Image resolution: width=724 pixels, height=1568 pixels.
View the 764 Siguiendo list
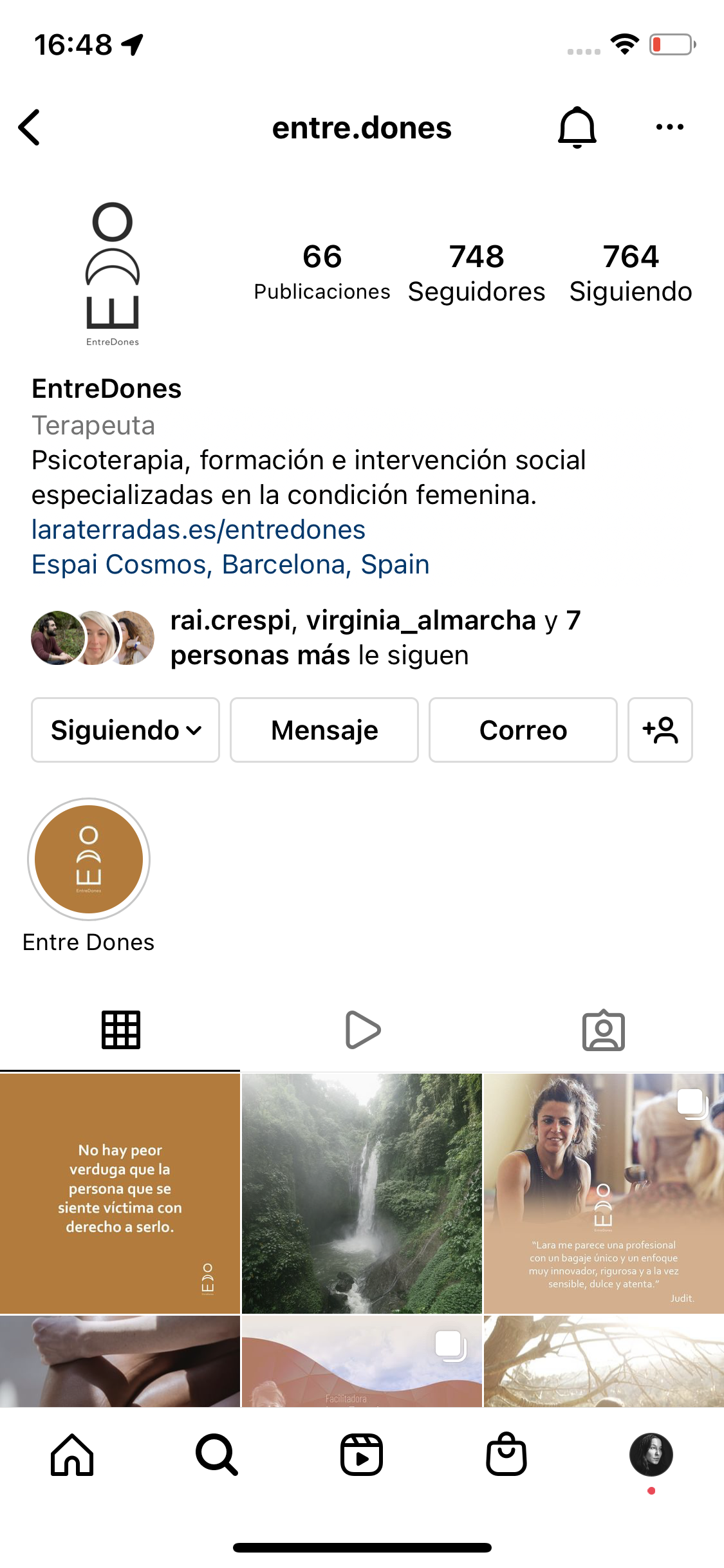(x=631, y=273)
